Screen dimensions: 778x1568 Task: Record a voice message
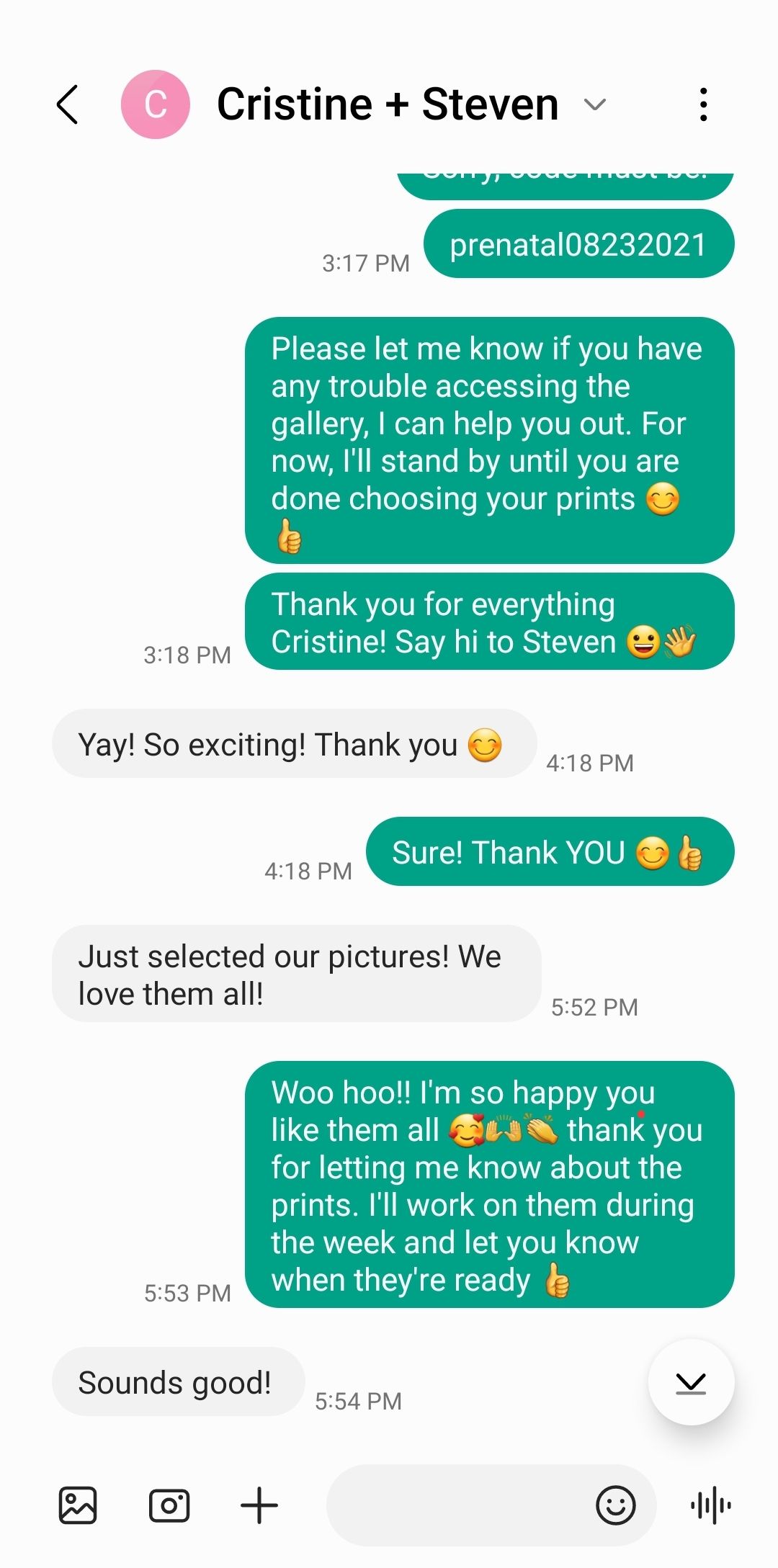(711, 1505)
